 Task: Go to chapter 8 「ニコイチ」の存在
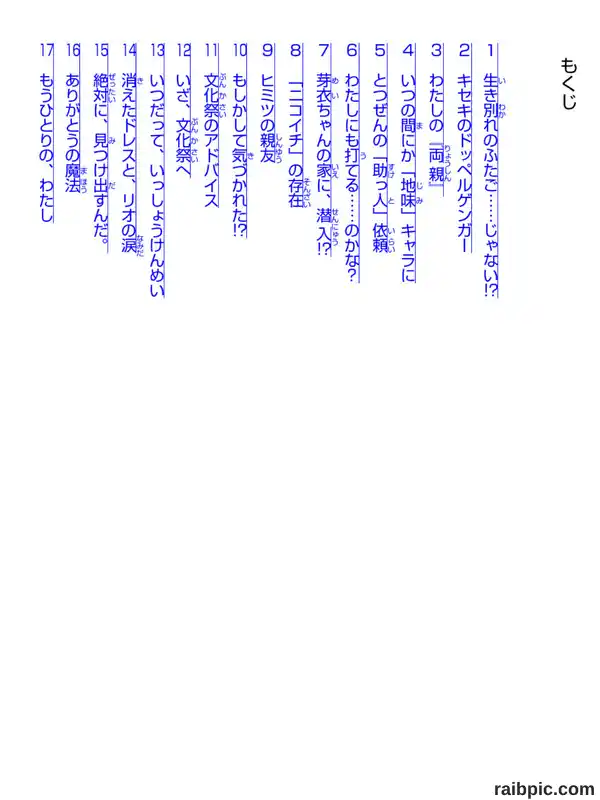point(296,126)
